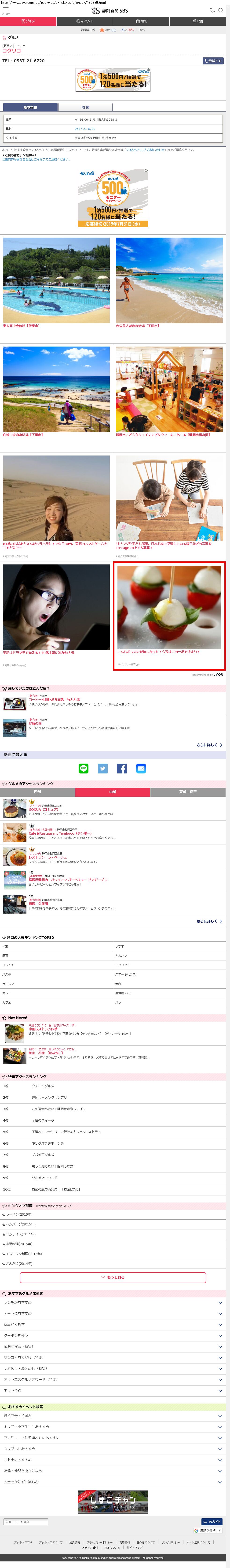Share this page via LINE
Image resolution: width=230 pixels, height=1568 pixels.
tap(83, 769)
